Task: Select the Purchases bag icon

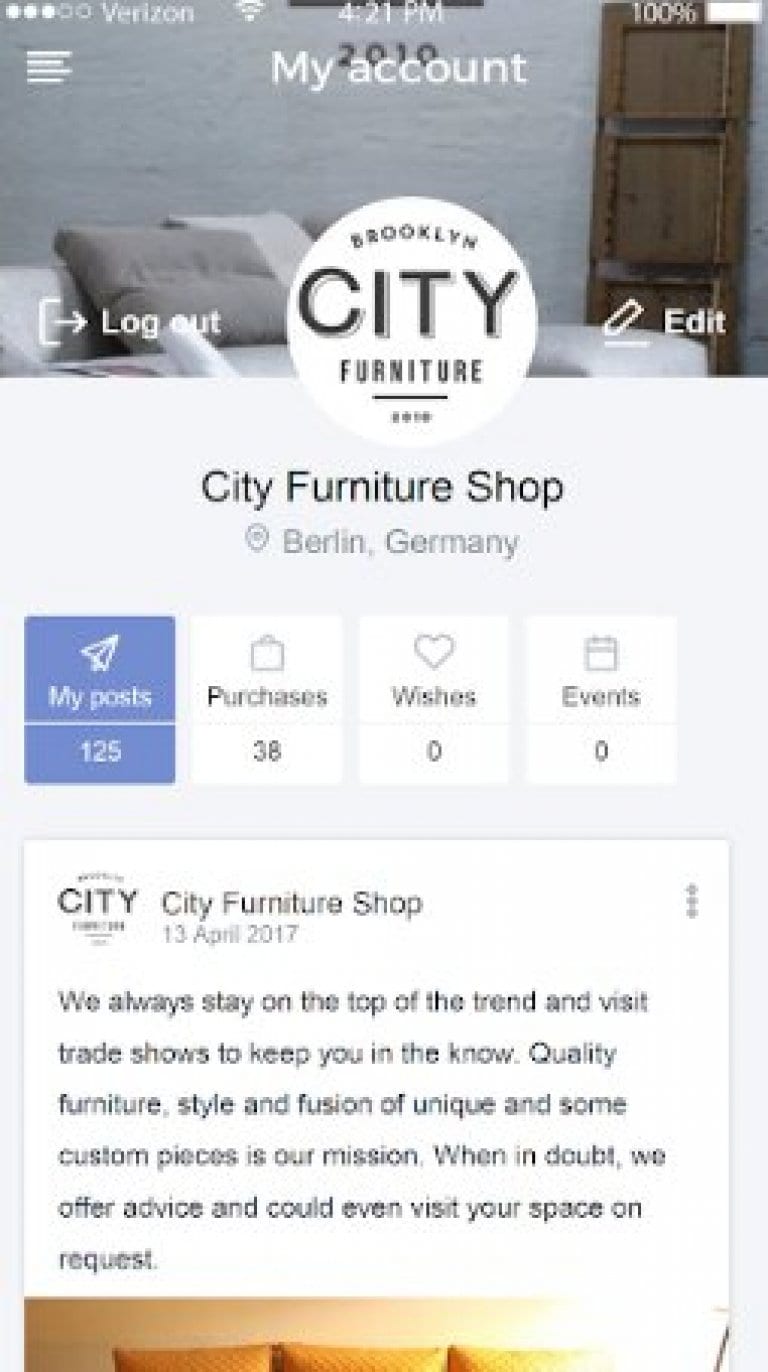Action: tap(265, 653)
